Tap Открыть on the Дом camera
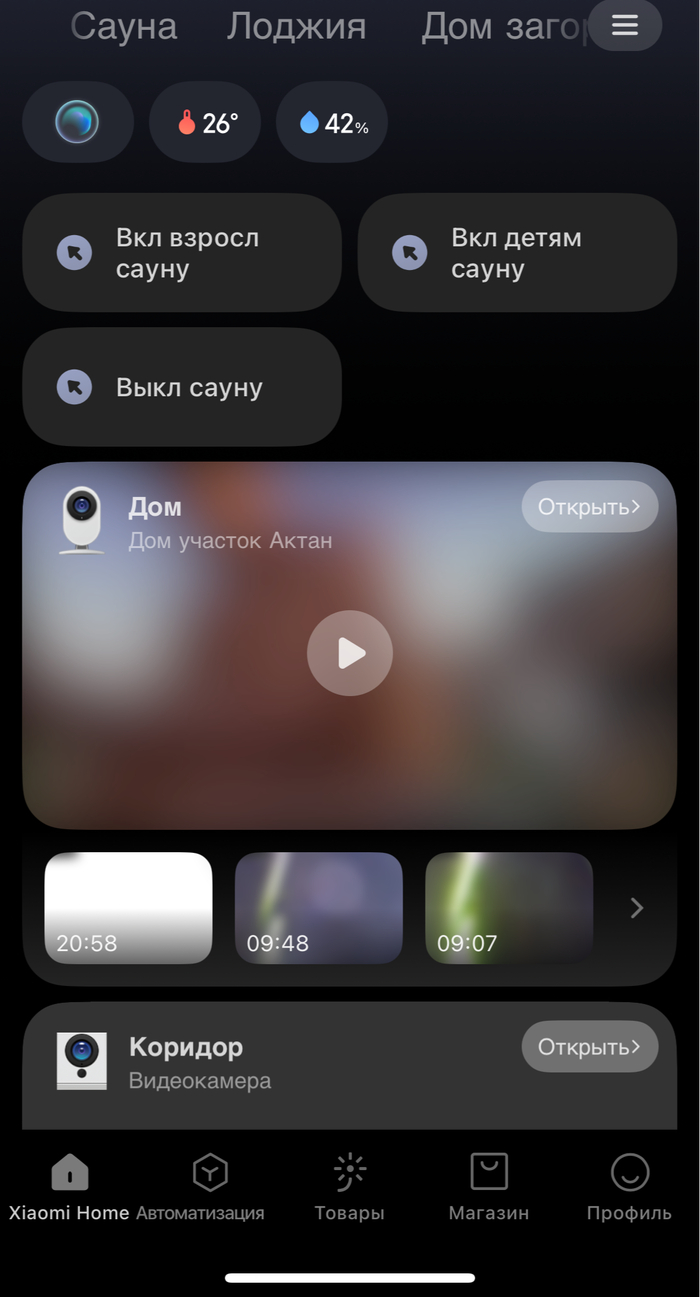 click(589, 507)
